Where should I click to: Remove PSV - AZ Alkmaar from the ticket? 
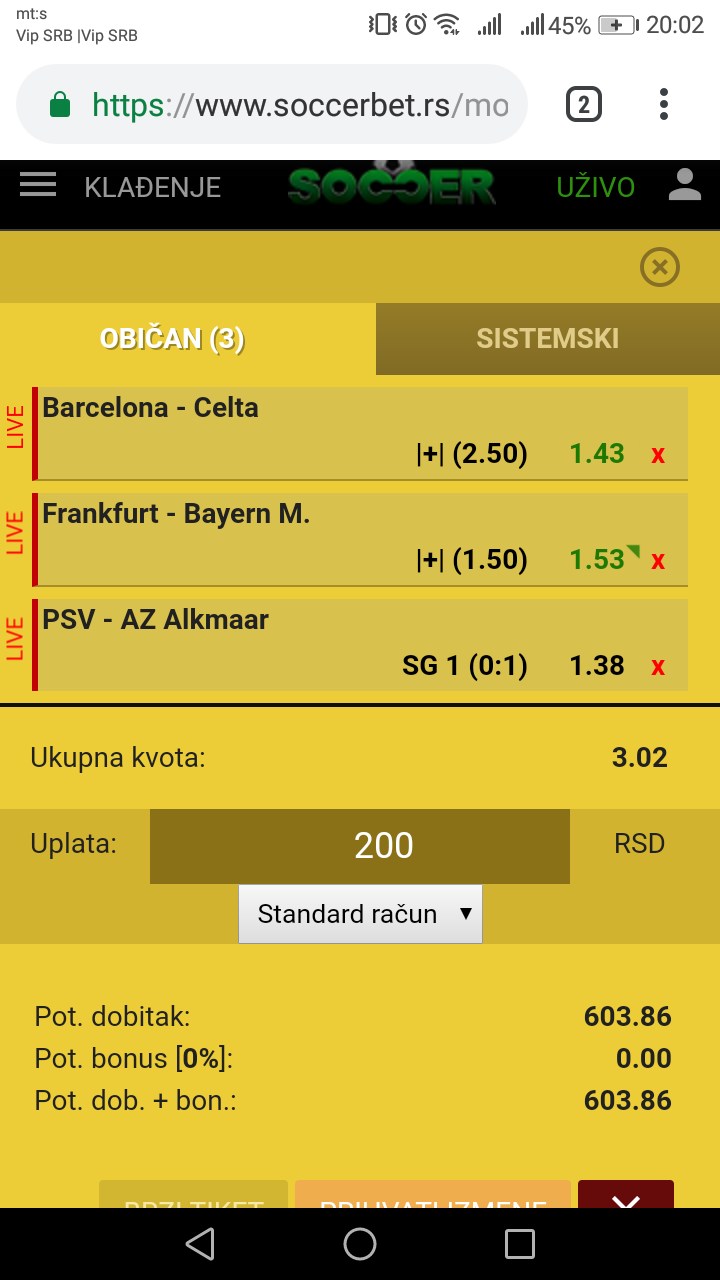(658, 667)
